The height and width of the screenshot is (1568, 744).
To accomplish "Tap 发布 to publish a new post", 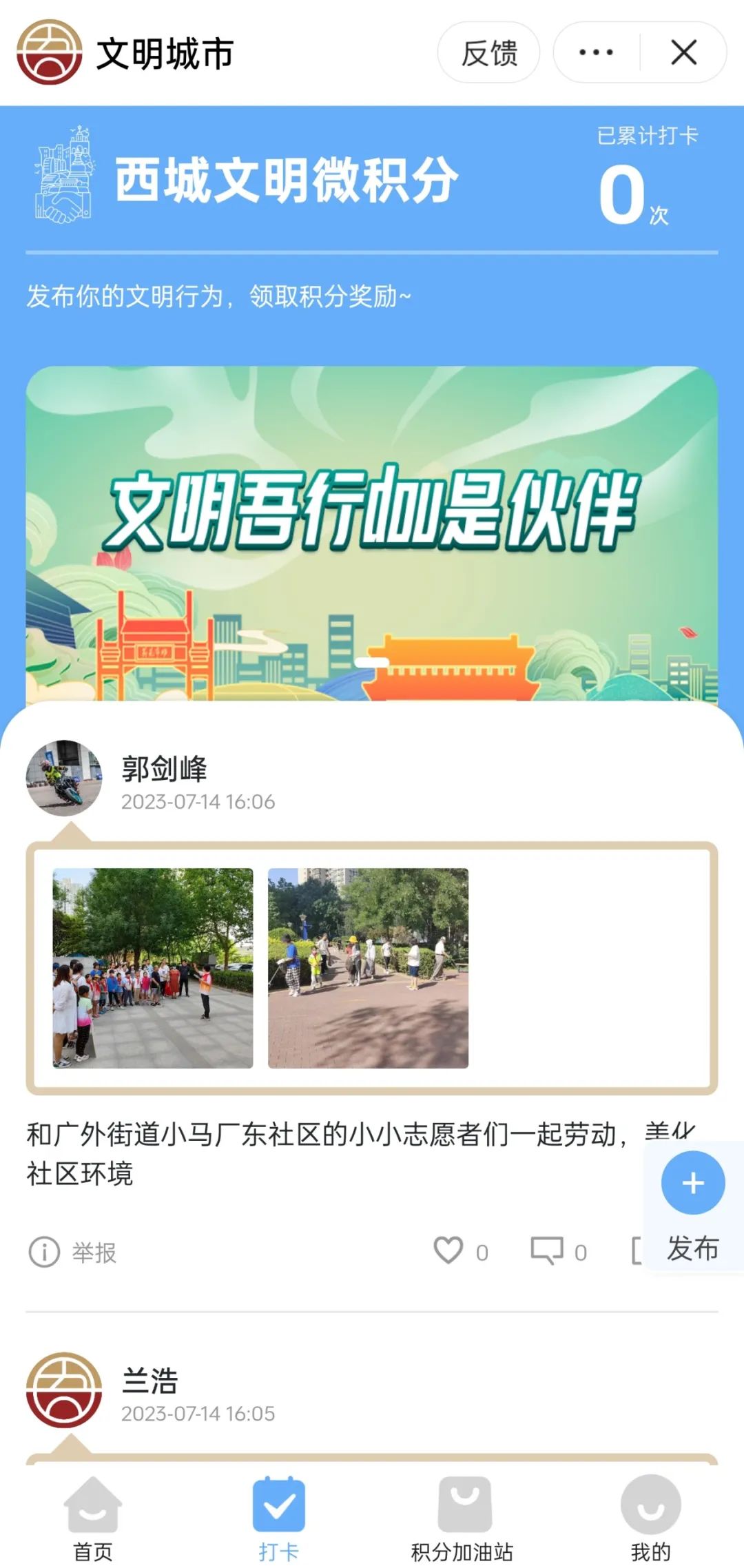I will 692,1206.
